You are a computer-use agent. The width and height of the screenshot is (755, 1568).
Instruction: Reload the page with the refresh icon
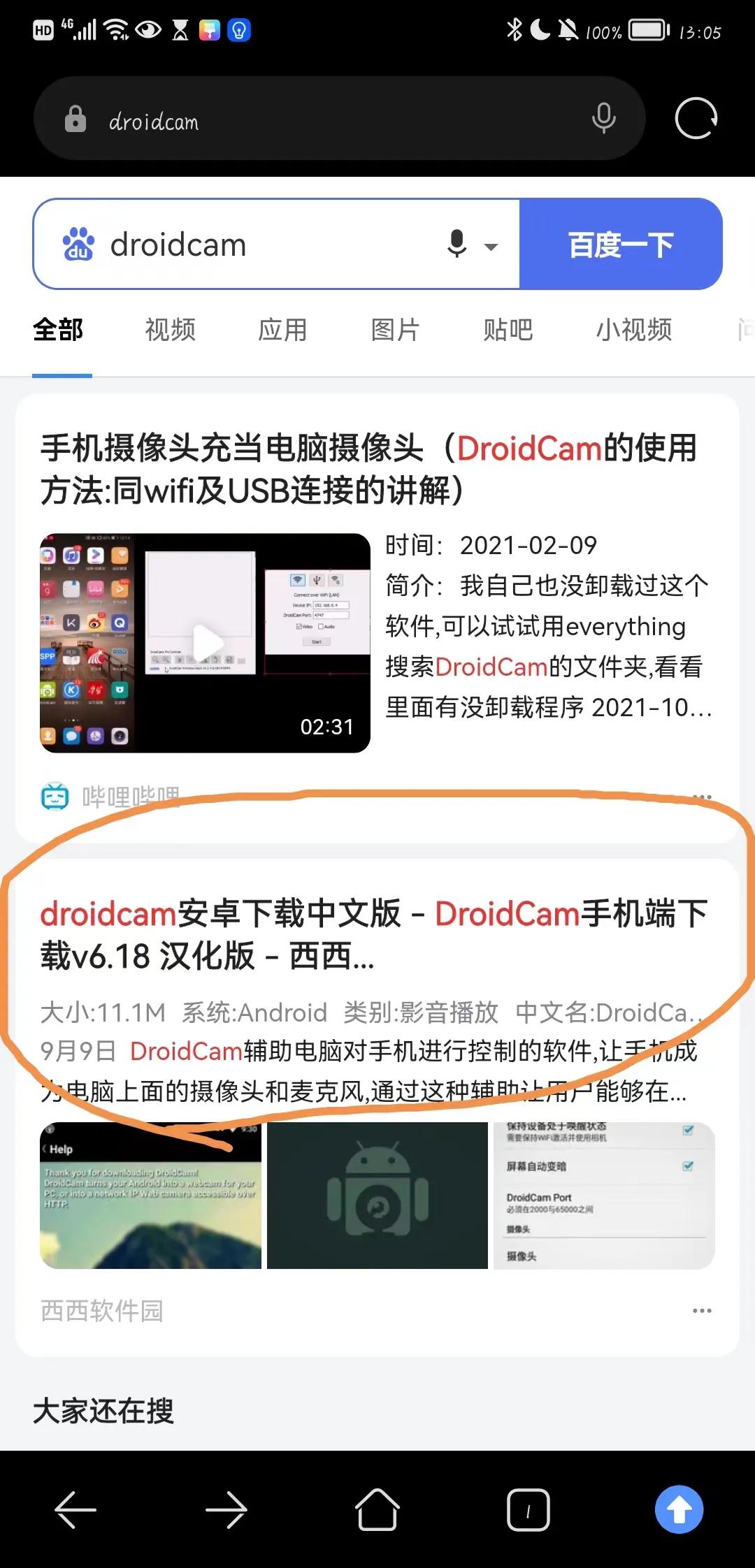coord(696,117)
